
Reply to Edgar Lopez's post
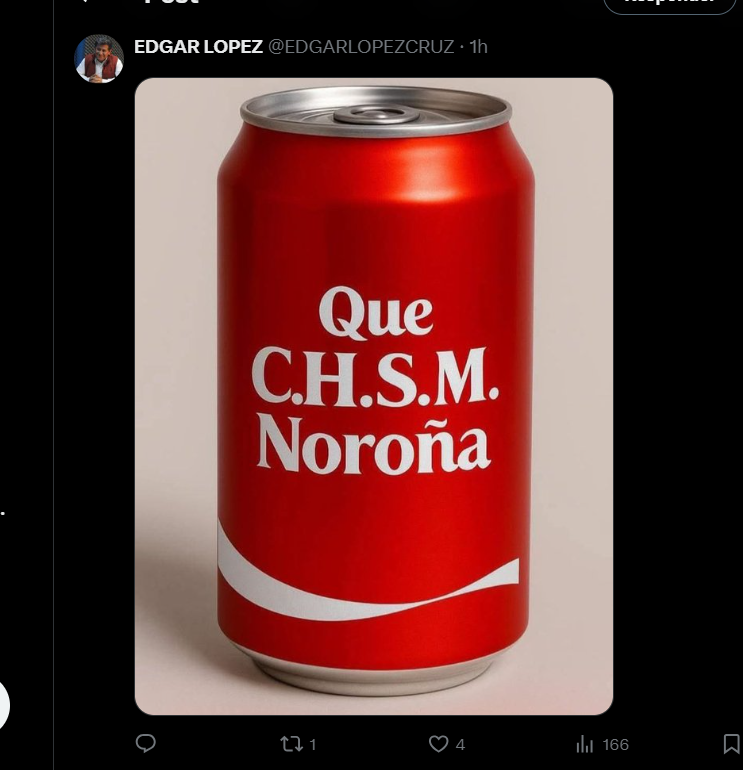(x=146, y=744)
